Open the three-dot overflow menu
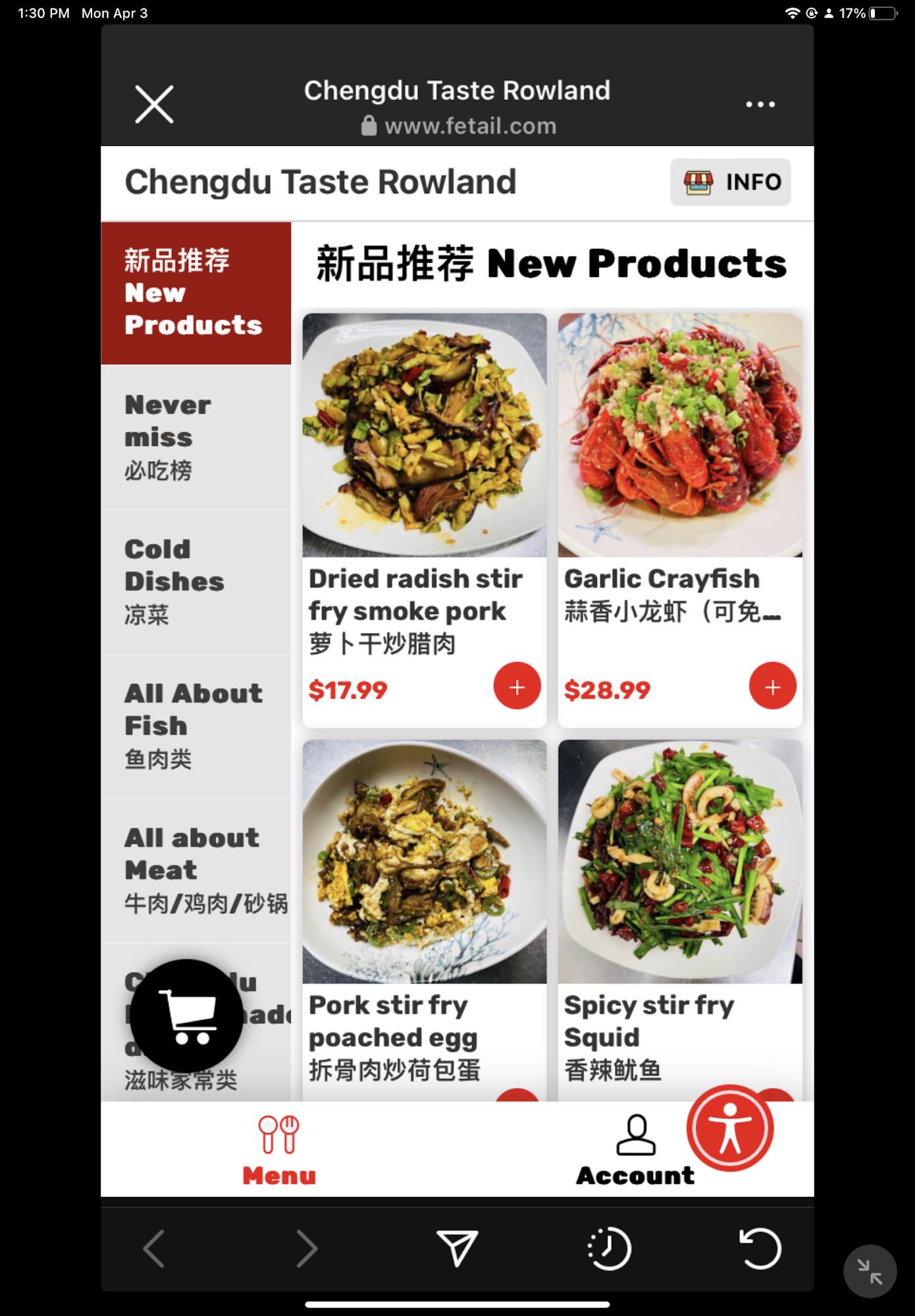Image resolution: width=915 pixels, height=1316 pixels. (x=760, y=104)
